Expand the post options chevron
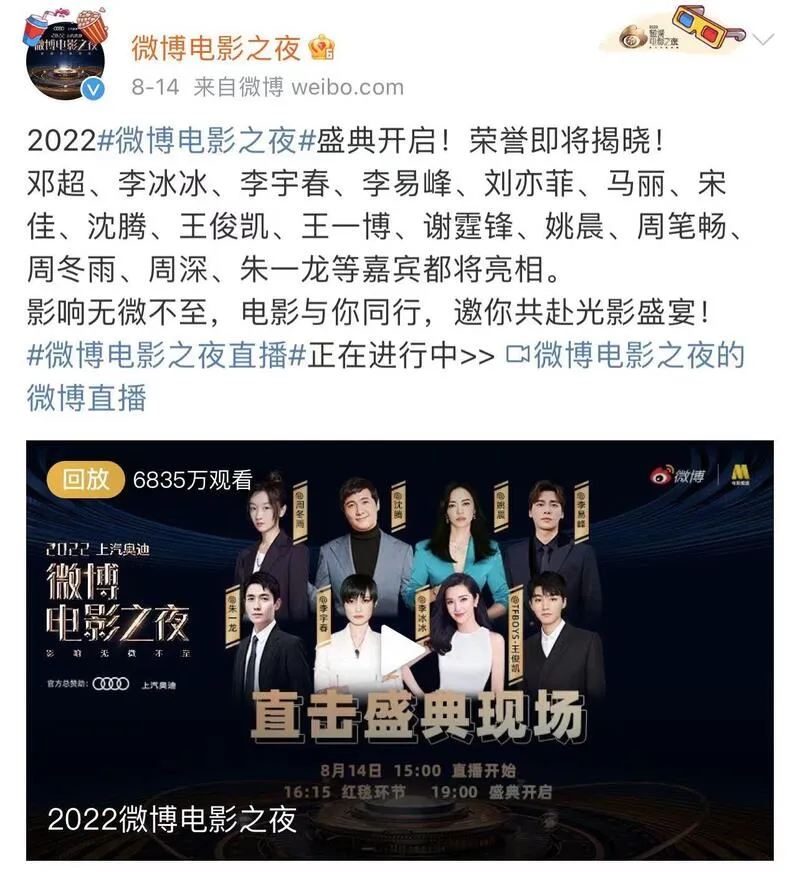This screenshot has width=800, height=872. [x=763, y=41]
